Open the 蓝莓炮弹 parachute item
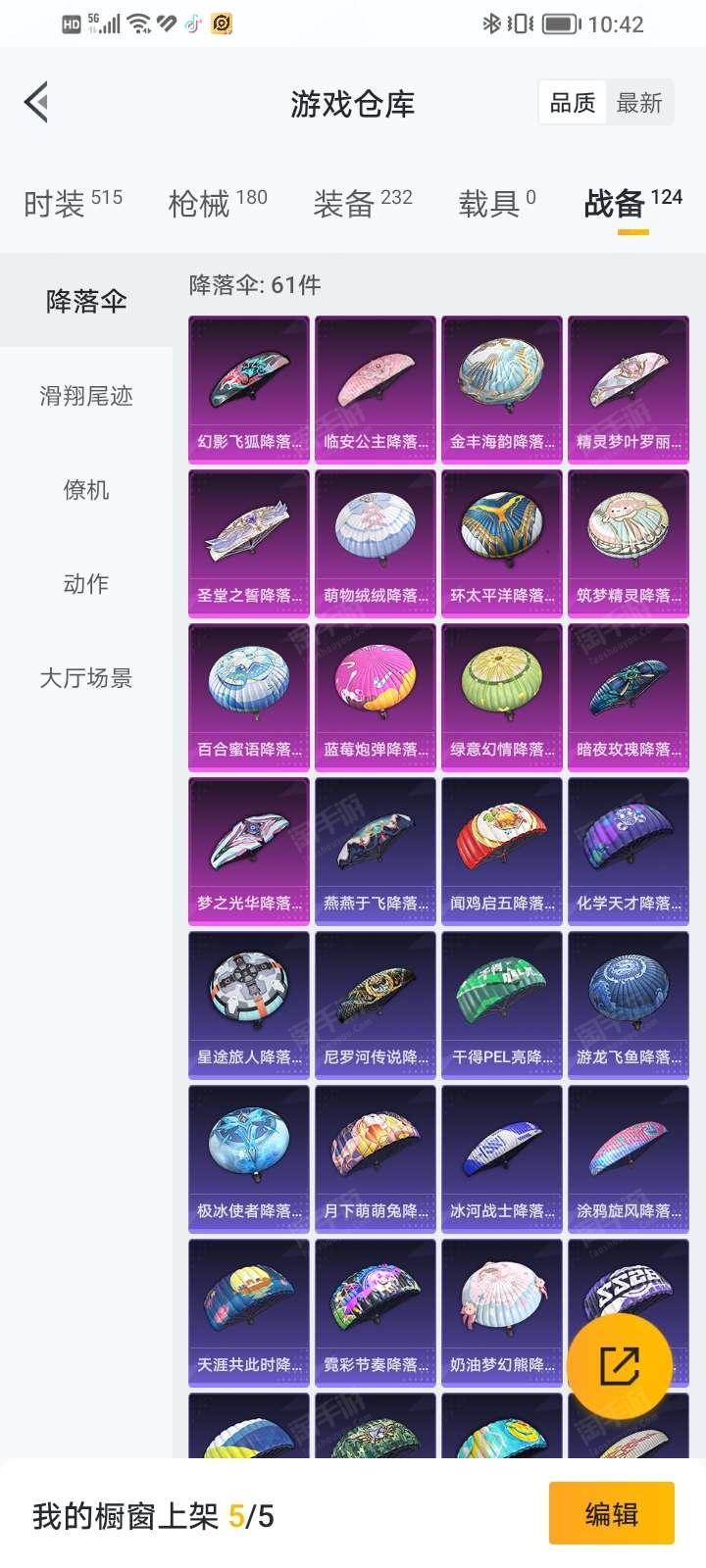 (x=376, y=696)
